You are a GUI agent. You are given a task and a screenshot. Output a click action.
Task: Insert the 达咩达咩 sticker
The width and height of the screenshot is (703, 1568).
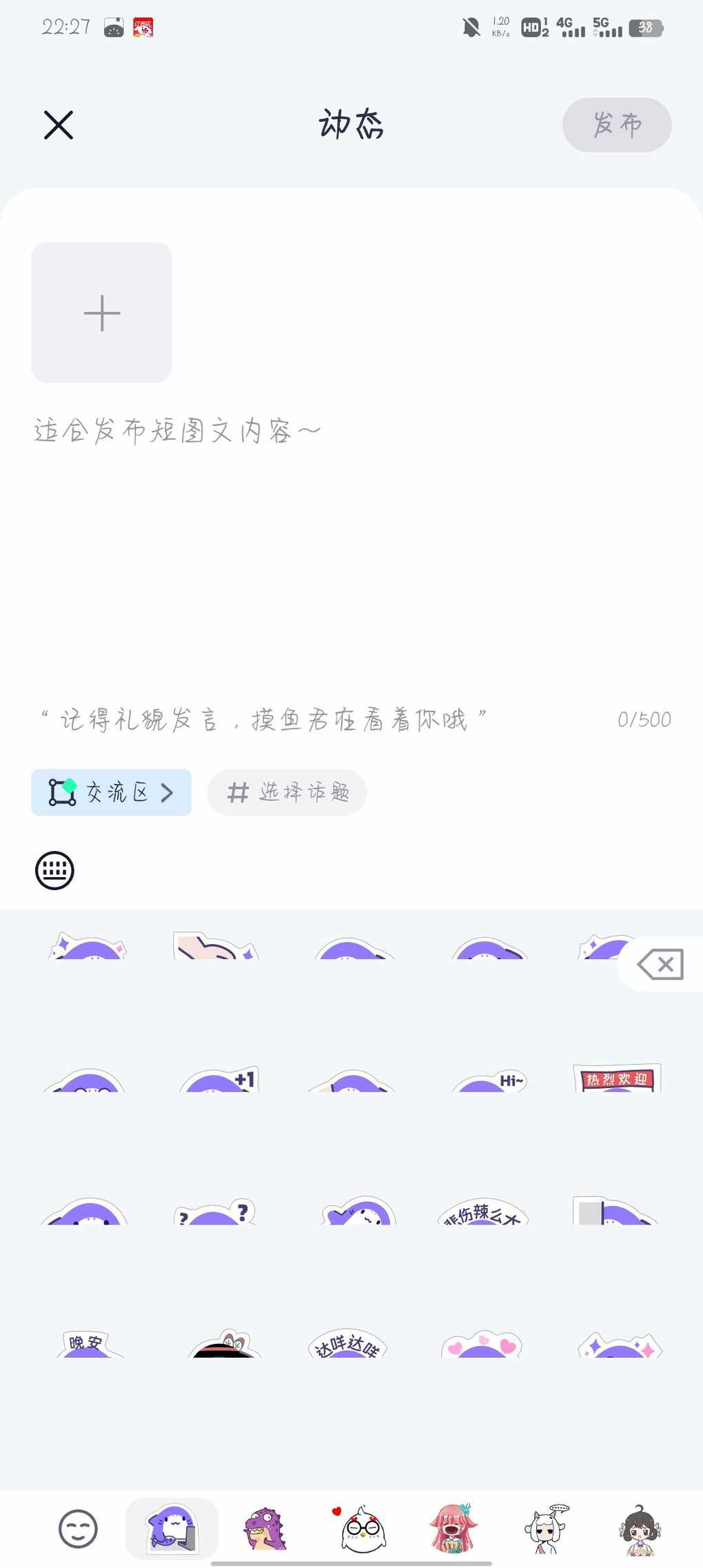click(x=347, y=1344)
